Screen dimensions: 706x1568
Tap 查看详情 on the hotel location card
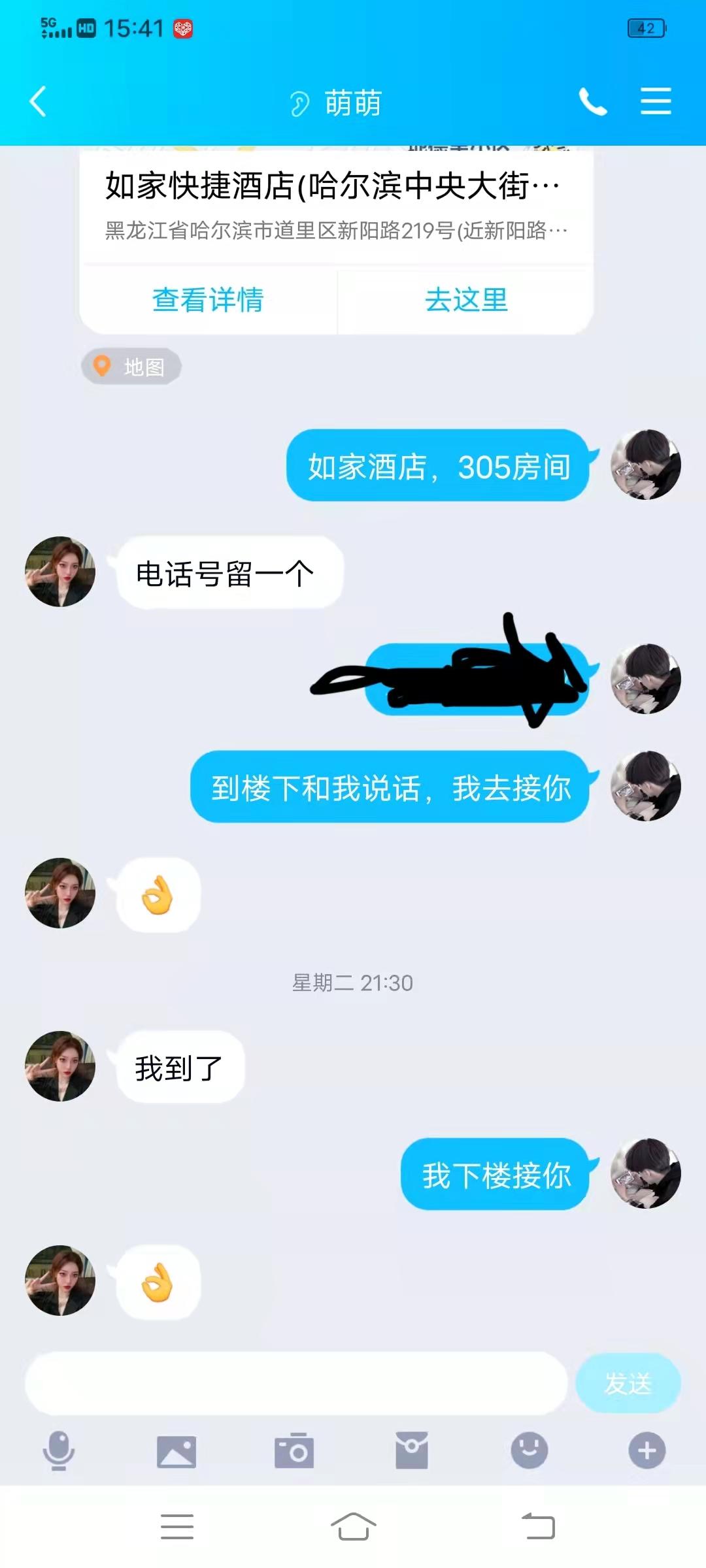tap(208, 301)
